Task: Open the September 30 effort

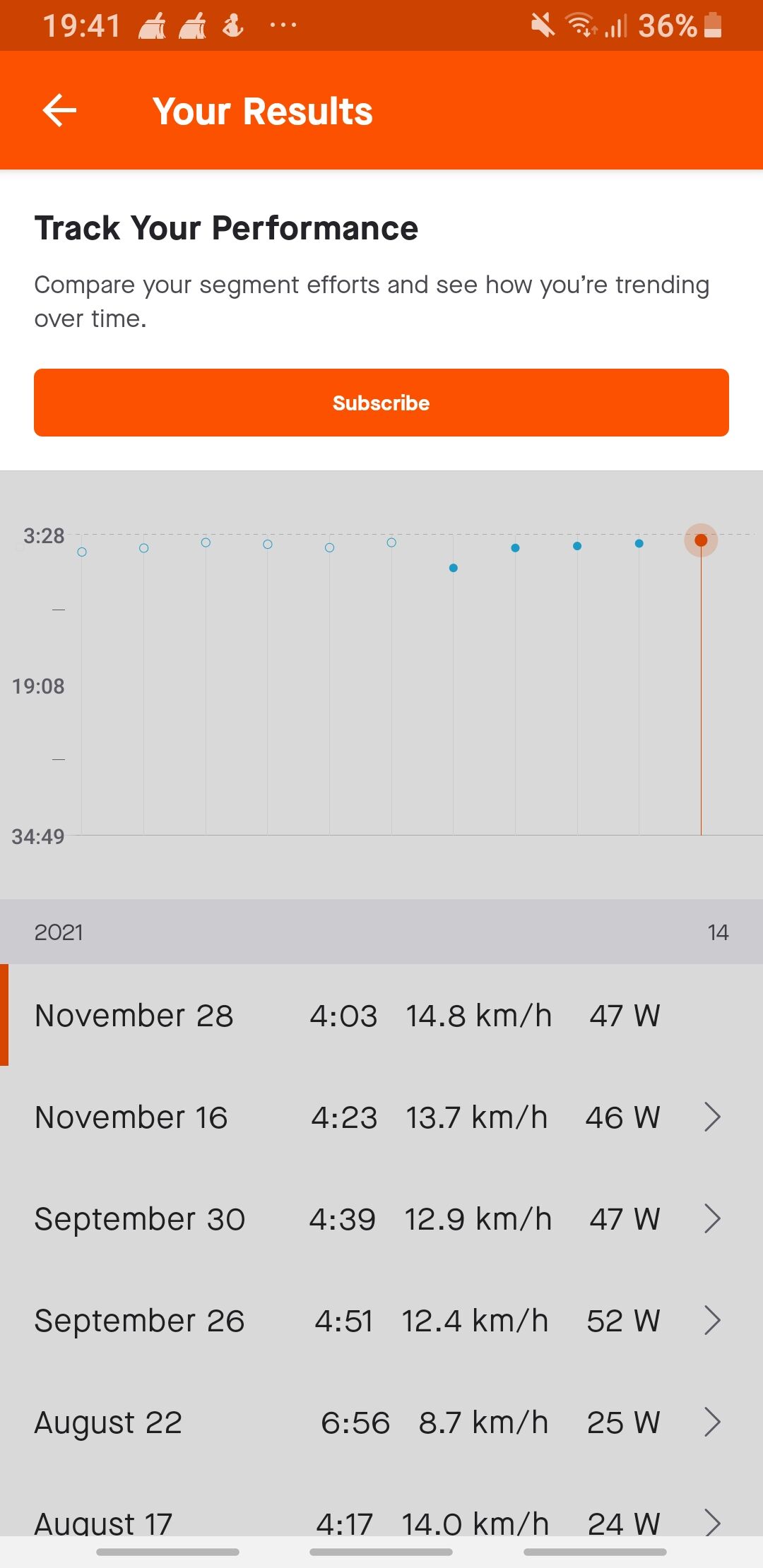Action: tap(381, 1219)
